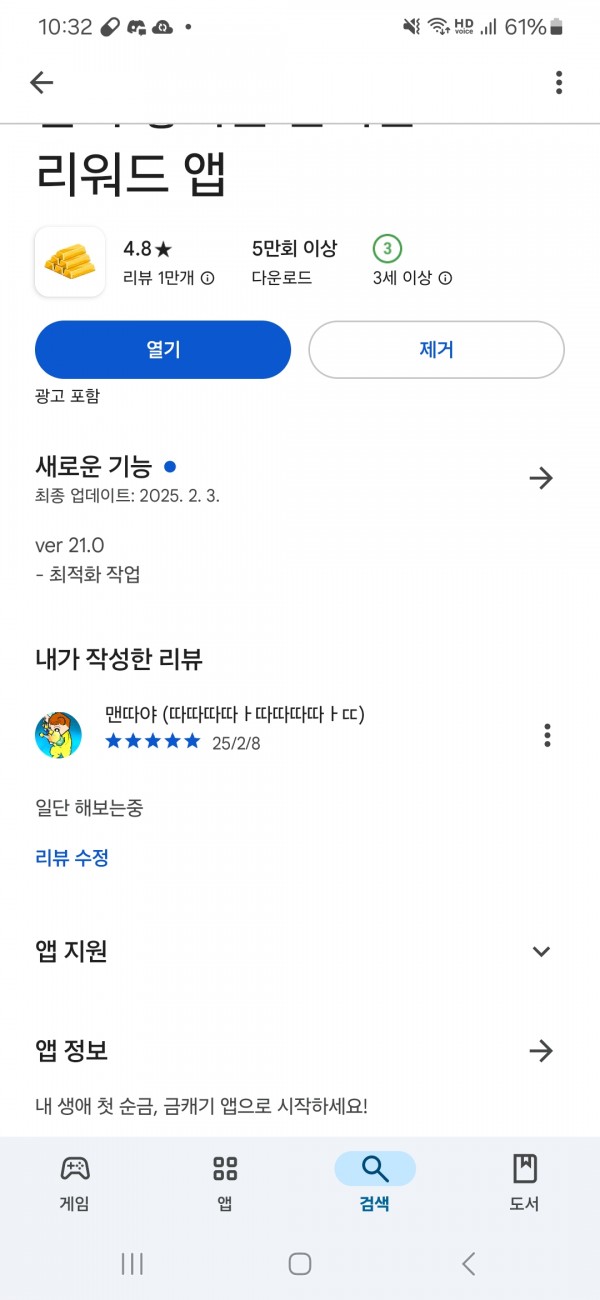This screenshot has width=600, height=1300.
Task: Tap 제거 to uninstall the app
Action: [x=437, y=350]
